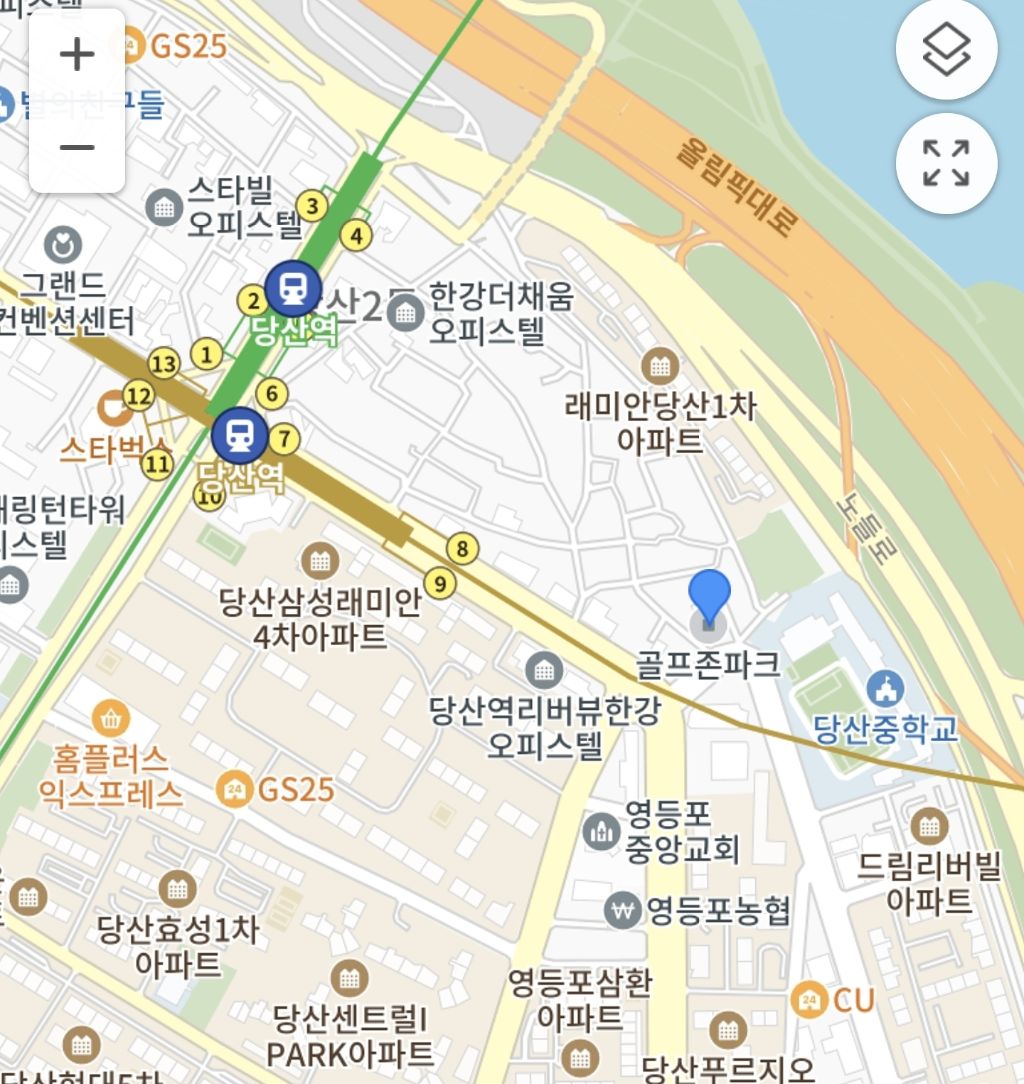Open 래미안당산1차 아파트 marker
Viewport: 1024px width, 1084px height.
pos(660,366)
